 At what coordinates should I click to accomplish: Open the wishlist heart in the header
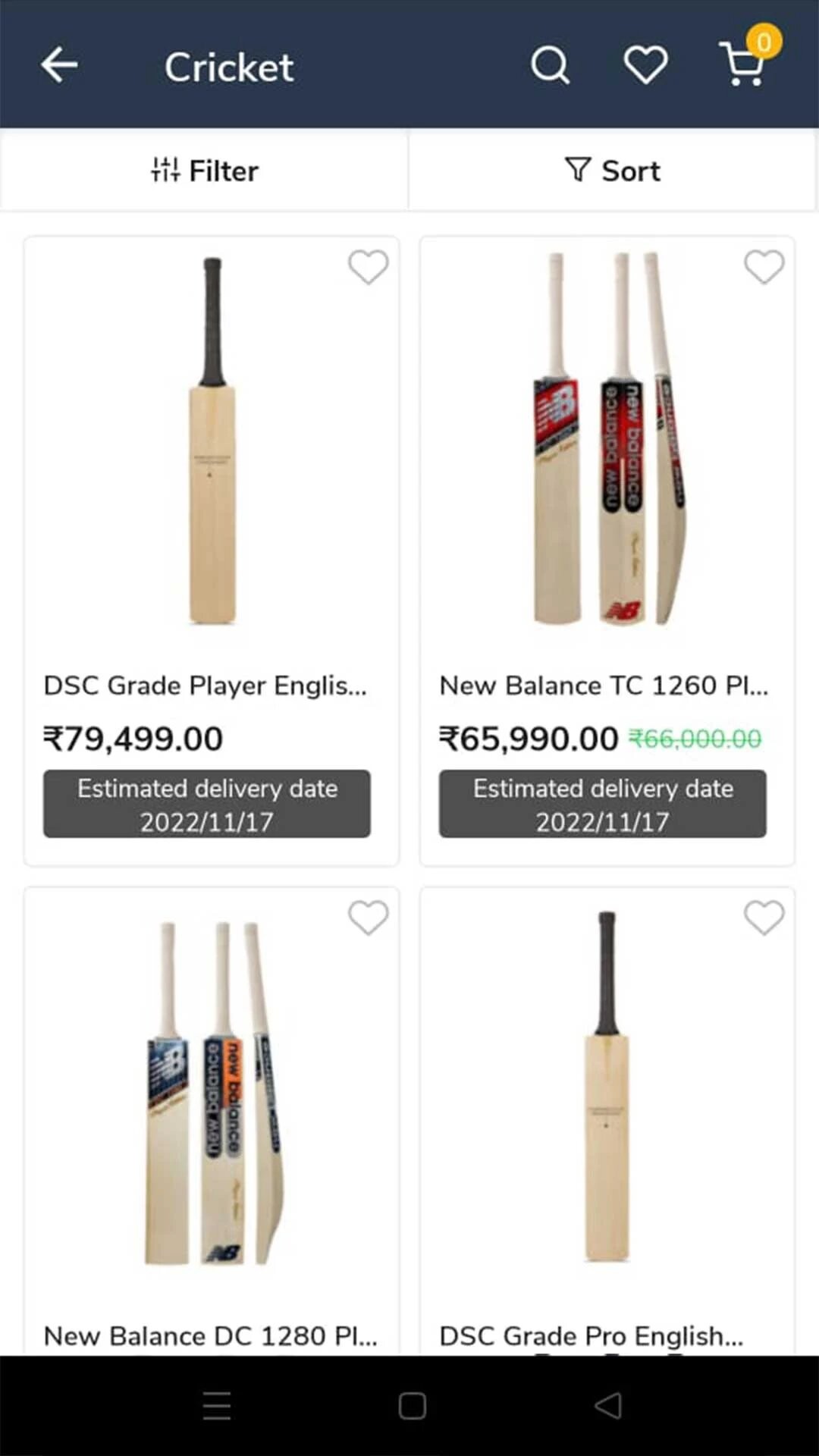point(645,65)
